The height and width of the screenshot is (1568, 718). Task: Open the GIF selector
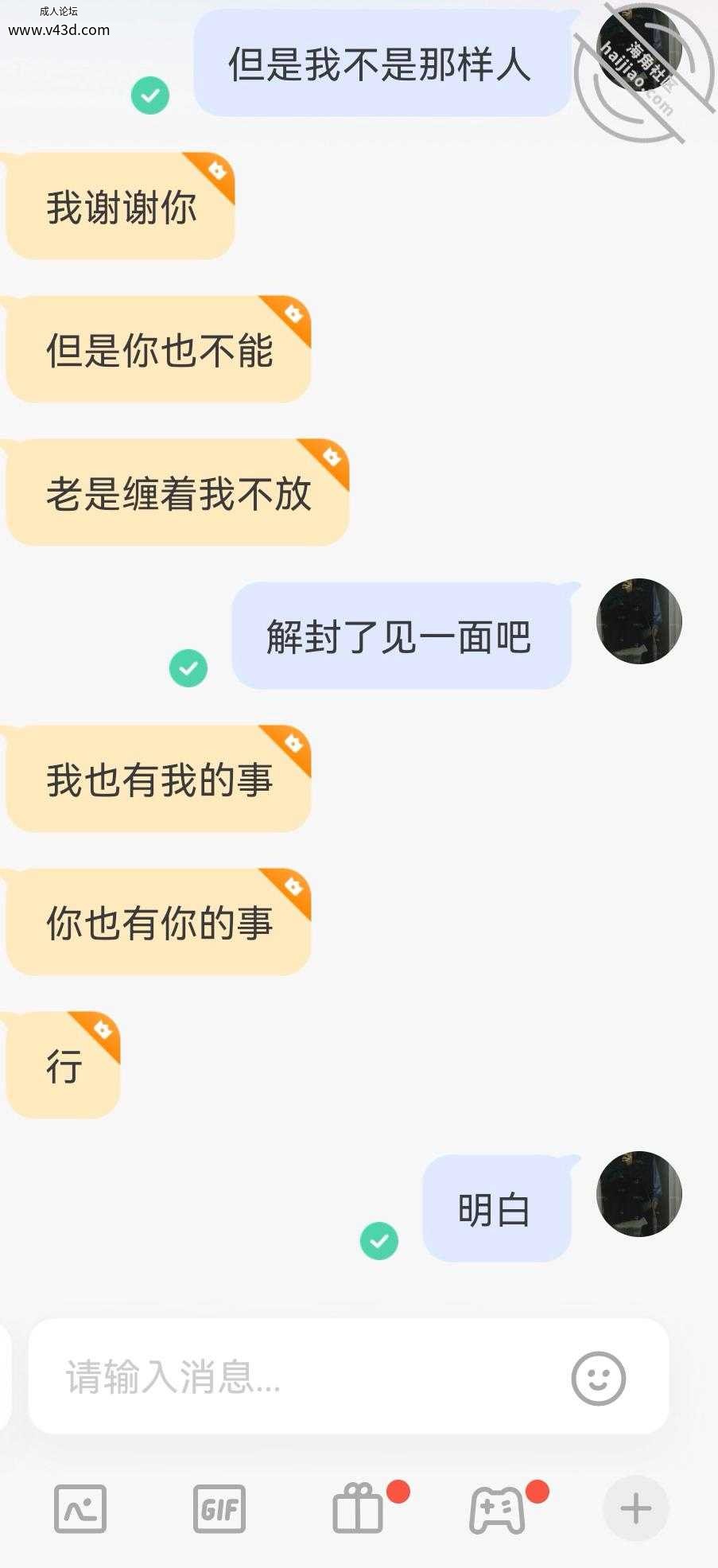219,1508
